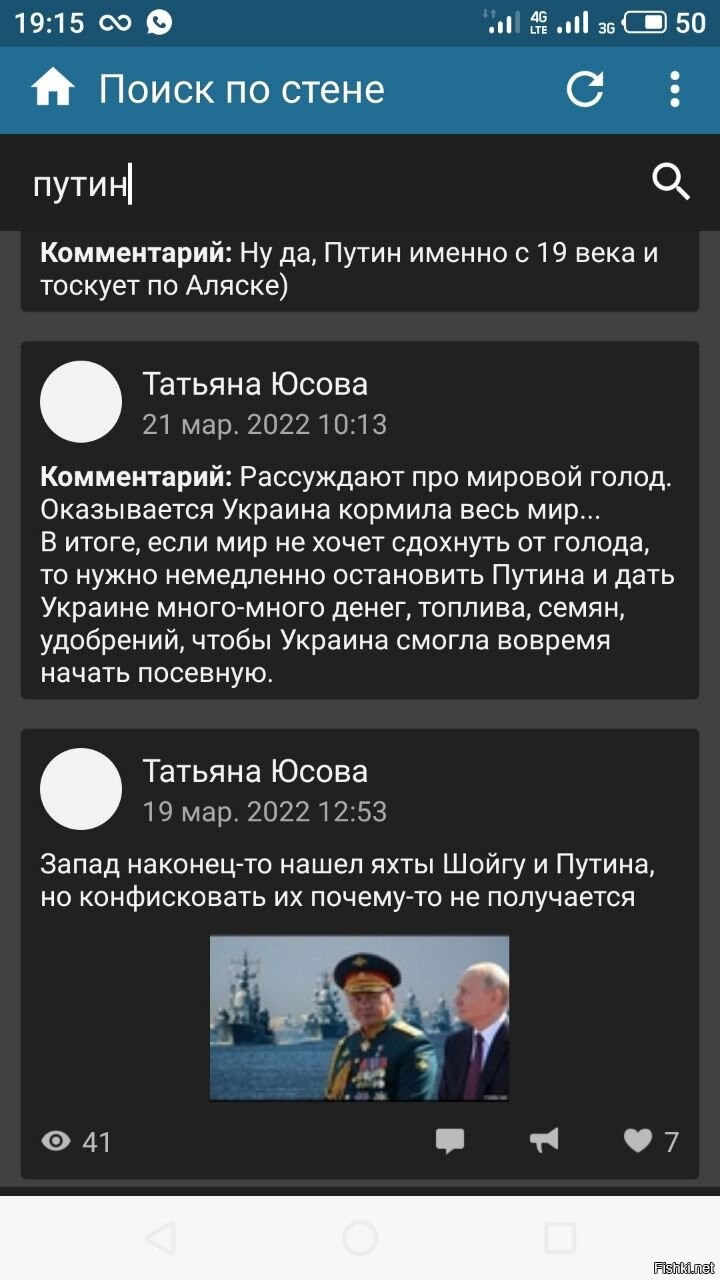Image resolution: width=720 pixels, height=1280 pixels.
Task: Open avatar on the 19 мар. 2022 post
Action: click(x=81, y=789)
